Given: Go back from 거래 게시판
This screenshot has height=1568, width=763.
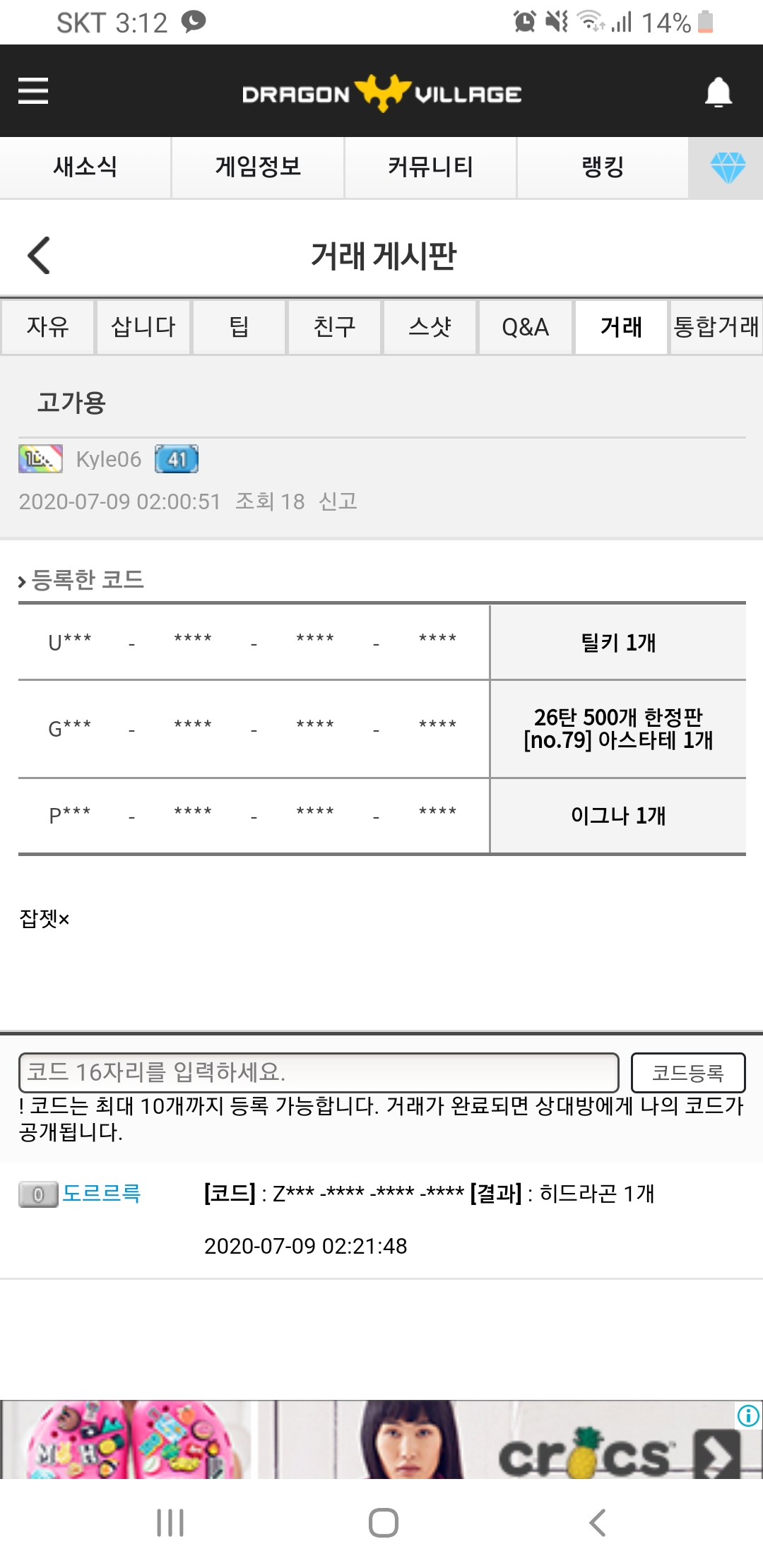Looking at the screenshot, I should click(x=39, y=255).
